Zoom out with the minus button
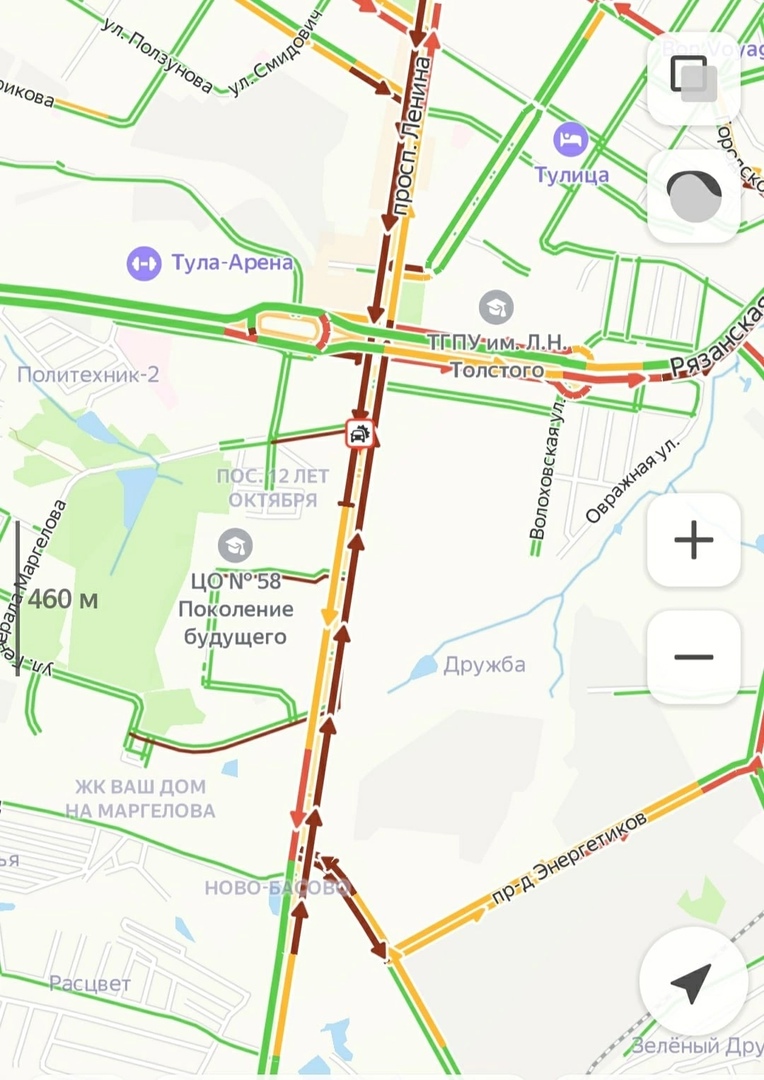 693,657
